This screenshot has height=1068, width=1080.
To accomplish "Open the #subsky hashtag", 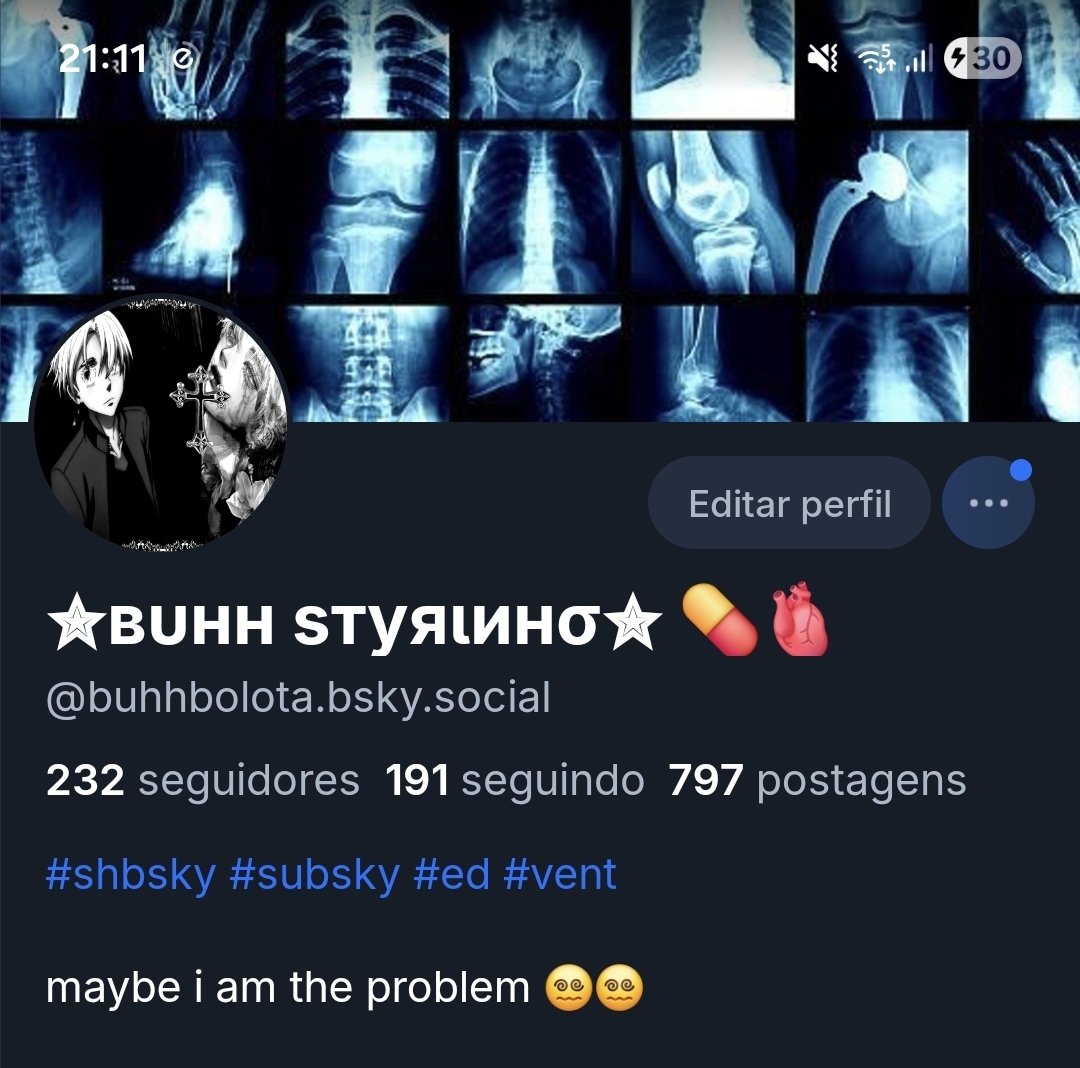I will click(x=315, y=875).
